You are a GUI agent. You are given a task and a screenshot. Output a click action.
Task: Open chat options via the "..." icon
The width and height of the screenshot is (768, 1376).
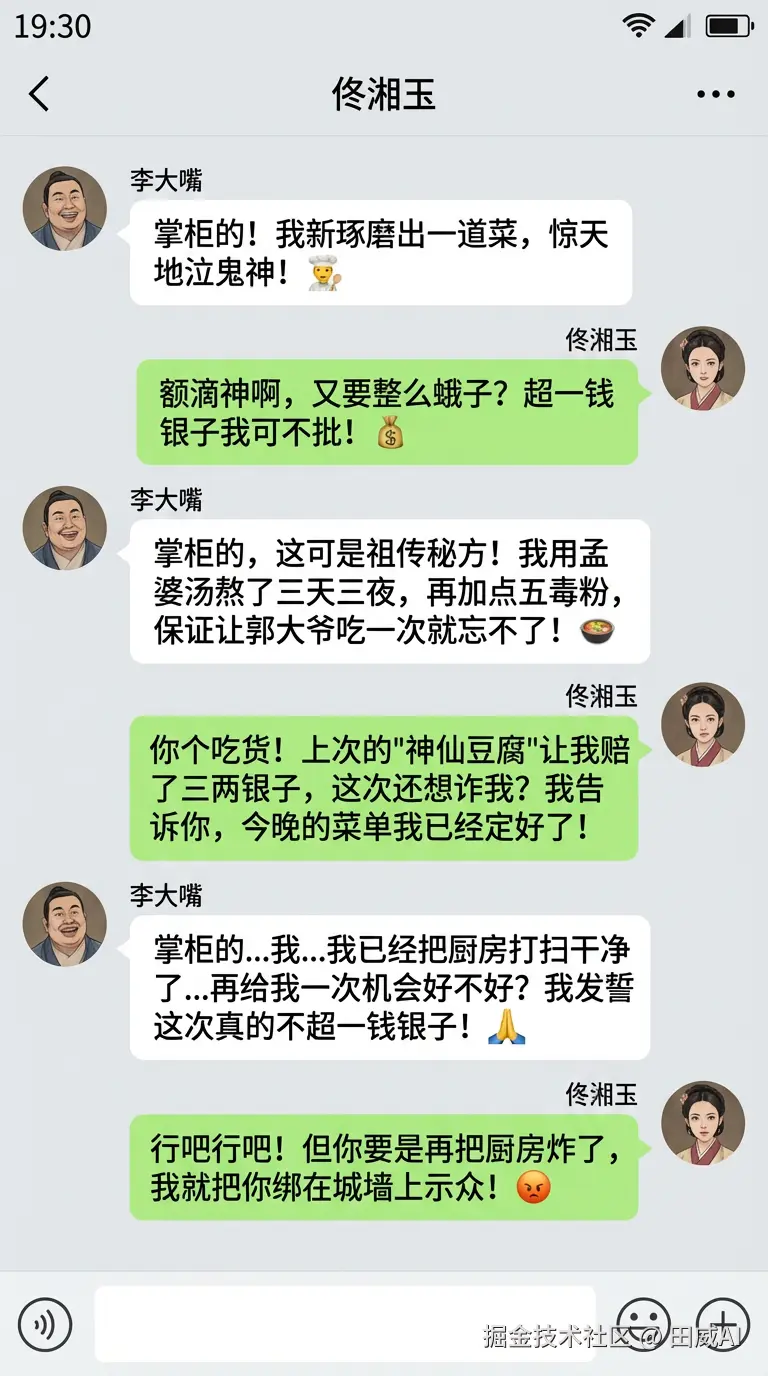coord(716,93)
